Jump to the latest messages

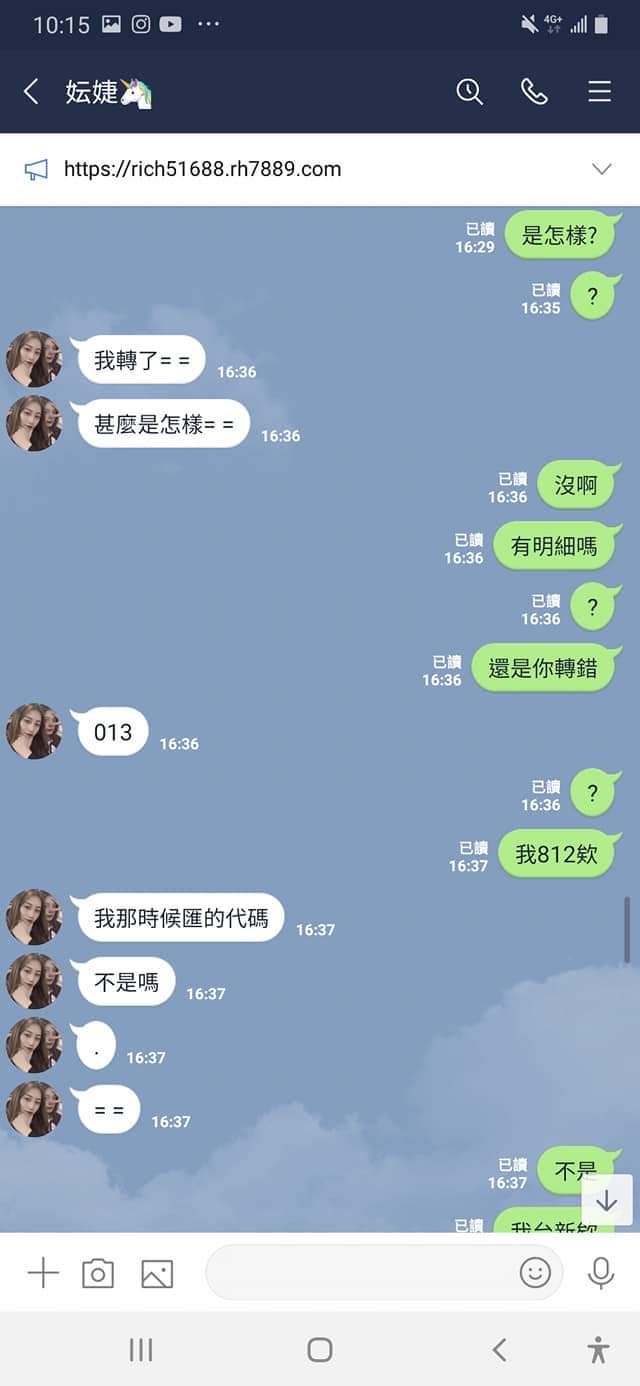[607, 1200]
